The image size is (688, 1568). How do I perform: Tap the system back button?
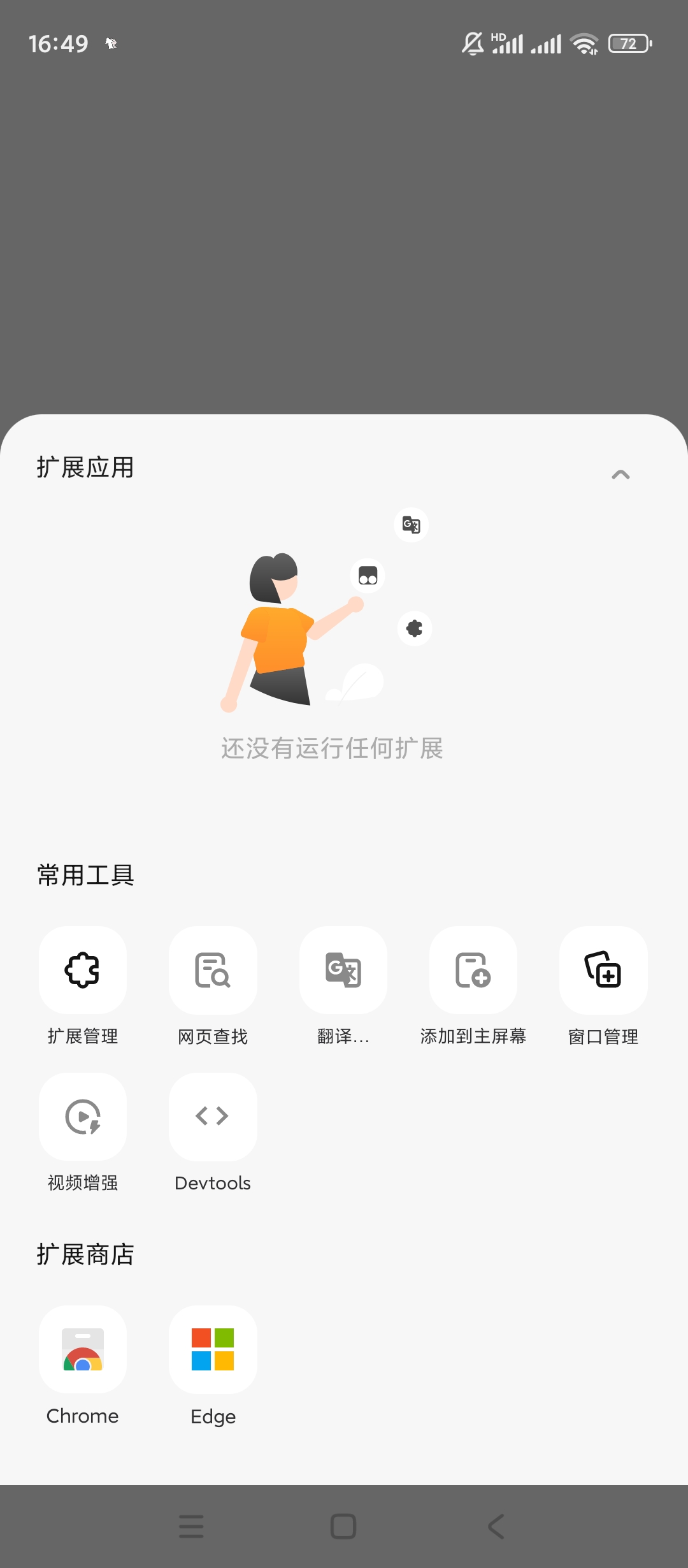coord(496,1527)
